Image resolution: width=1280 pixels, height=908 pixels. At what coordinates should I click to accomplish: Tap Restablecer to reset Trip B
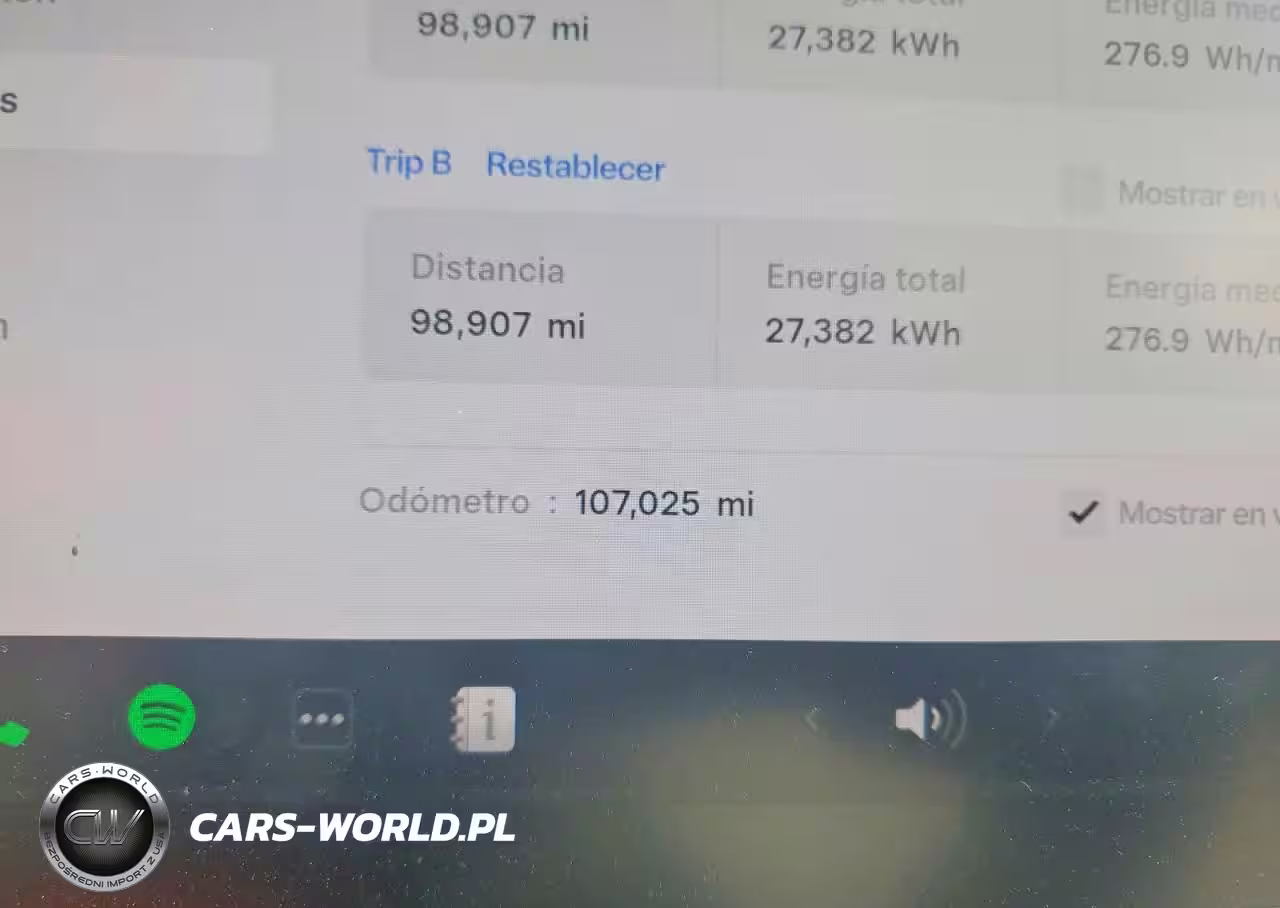coord(575,166)
